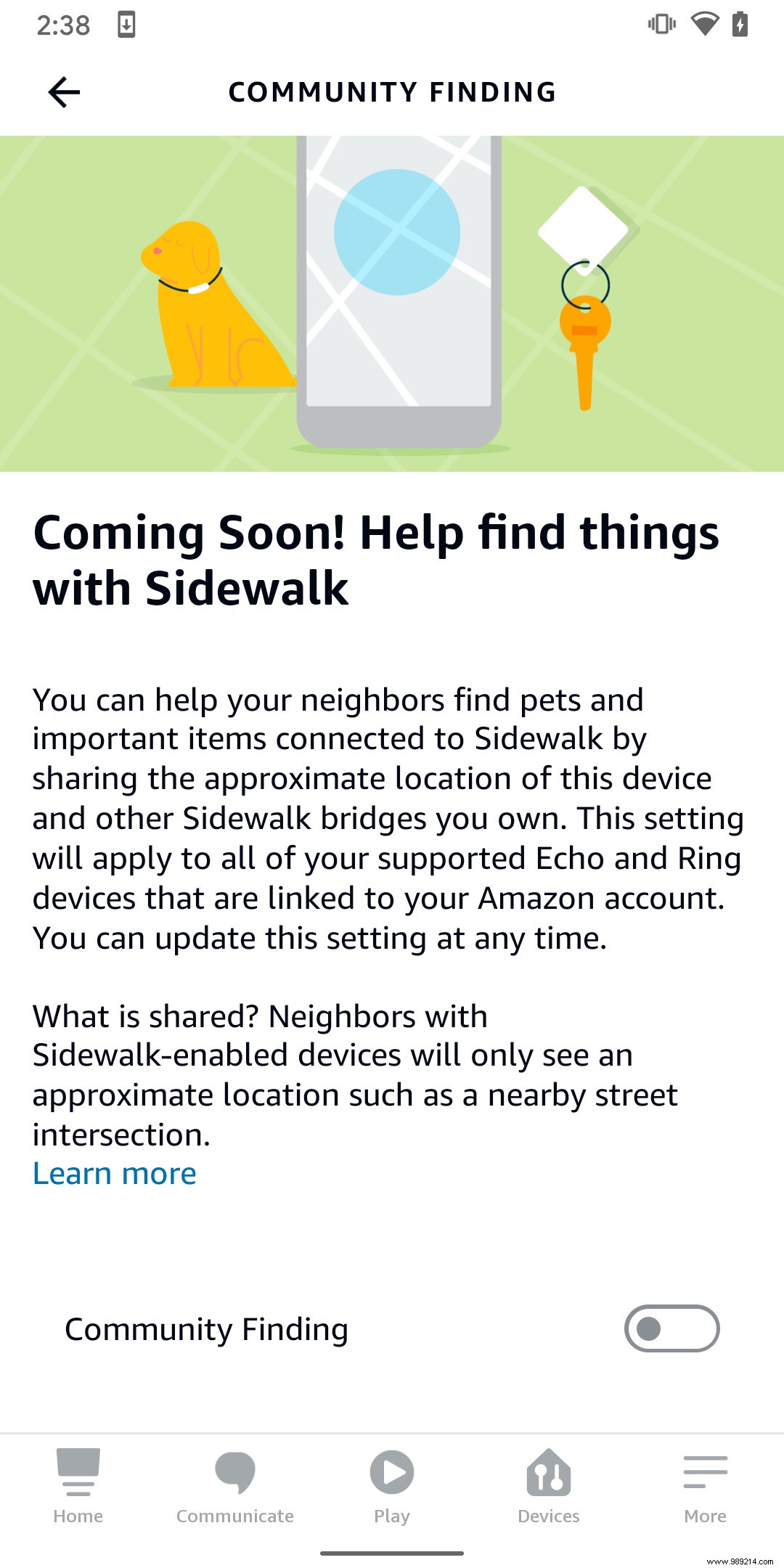
Task: Tap the vibrate mode status icon
Action: (x=661, y=24)
